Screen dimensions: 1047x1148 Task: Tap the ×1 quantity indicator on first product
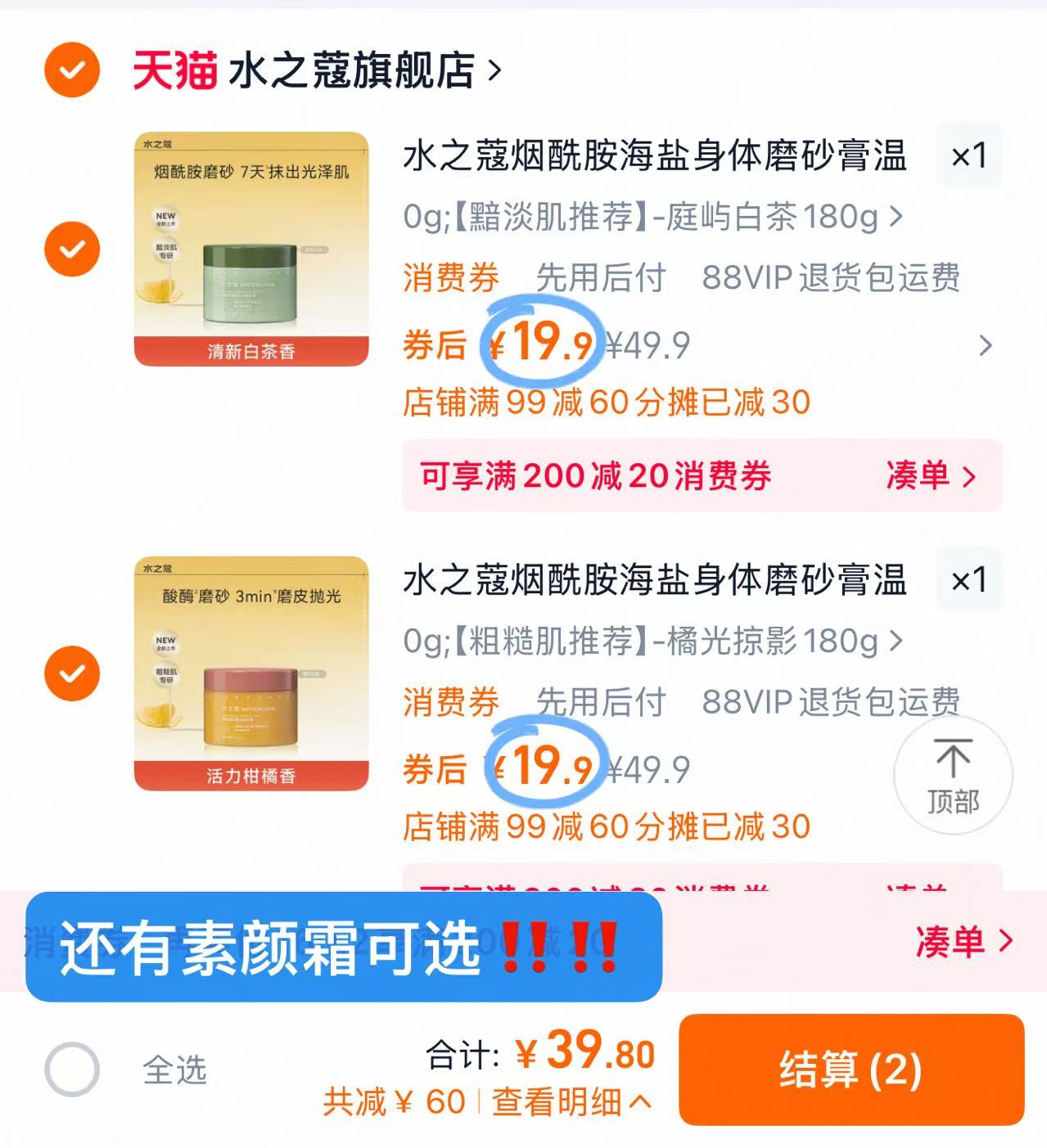(969, 156)
